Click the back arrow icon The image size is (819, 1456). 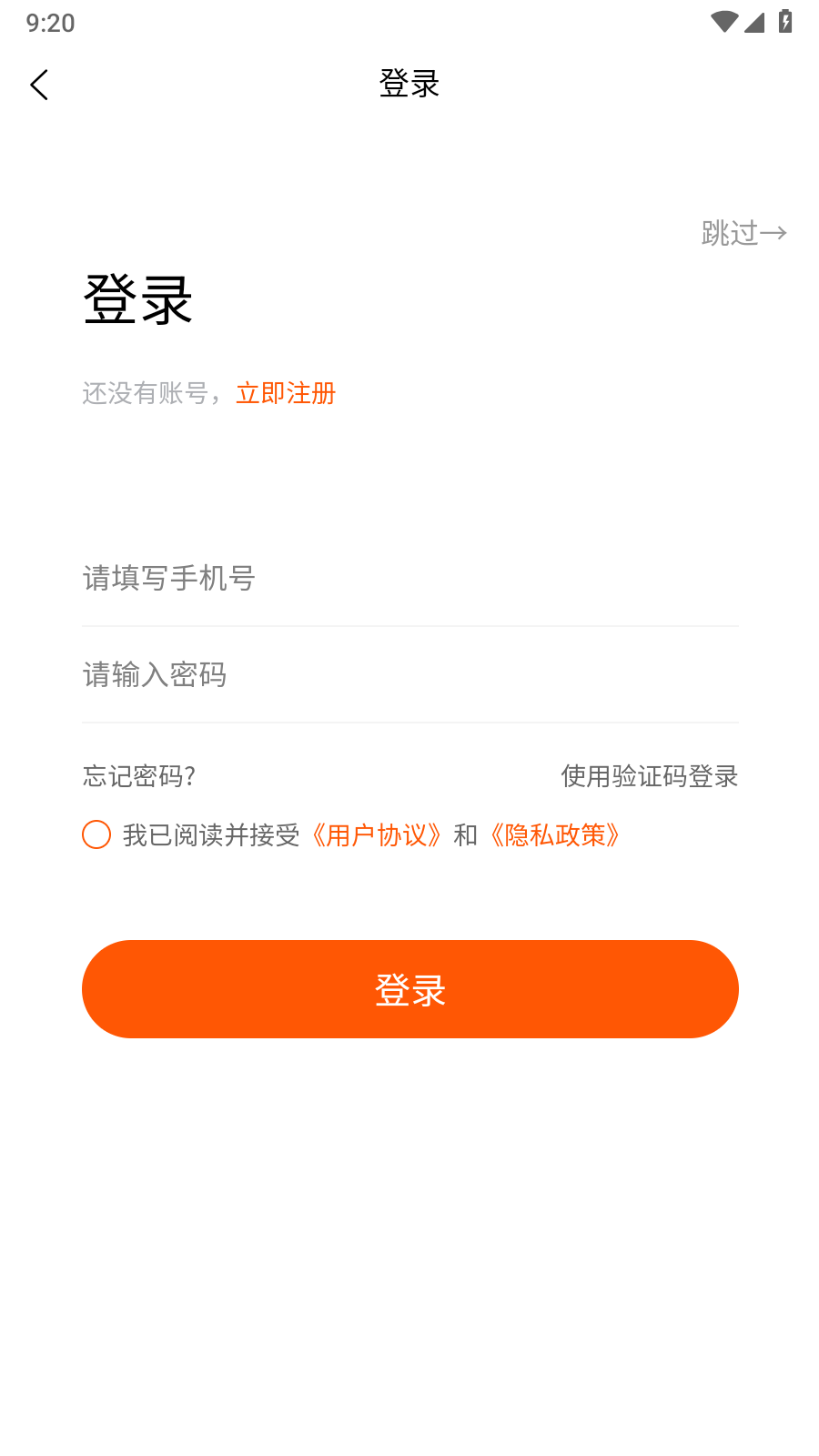38,84
